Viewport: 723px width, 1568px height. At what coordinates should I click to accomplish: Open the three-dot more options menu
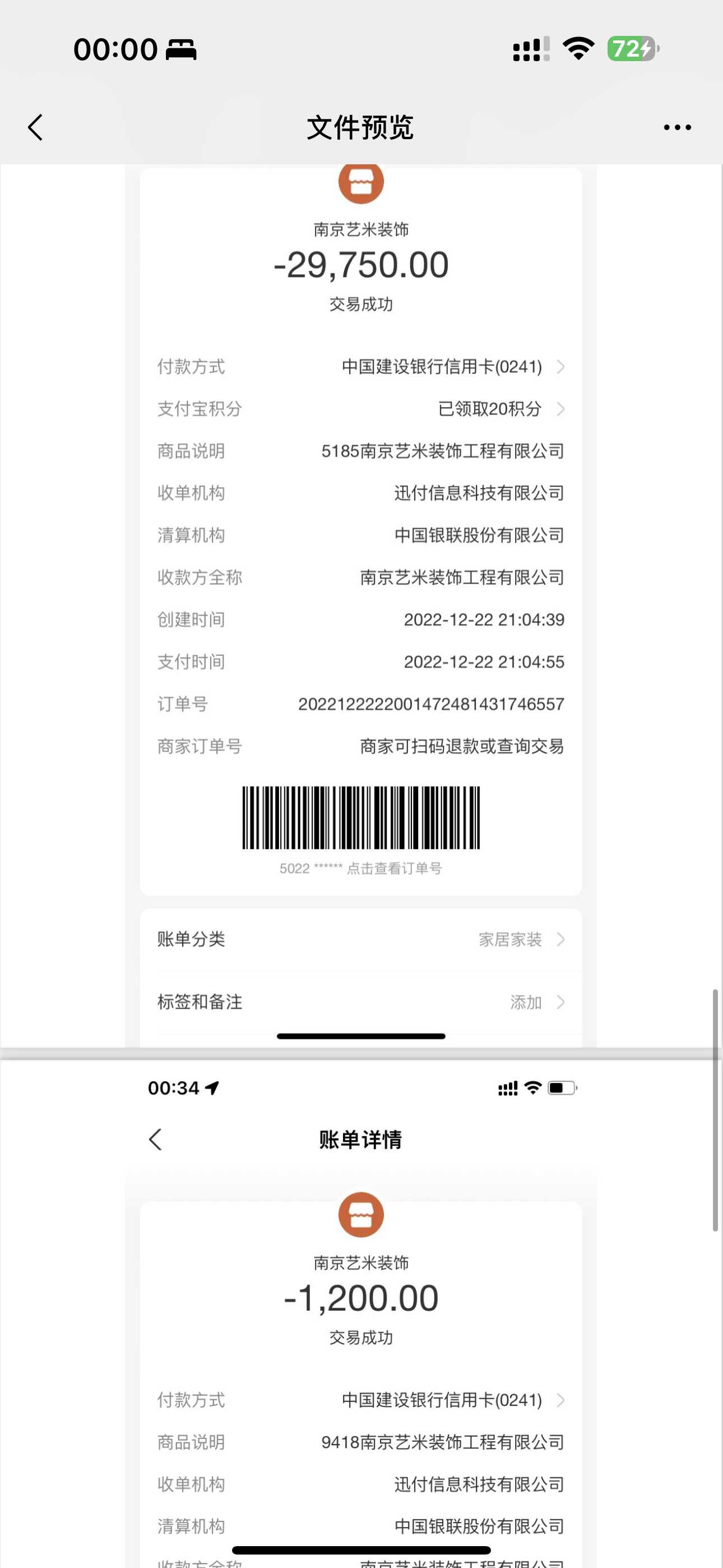point(676,127)
